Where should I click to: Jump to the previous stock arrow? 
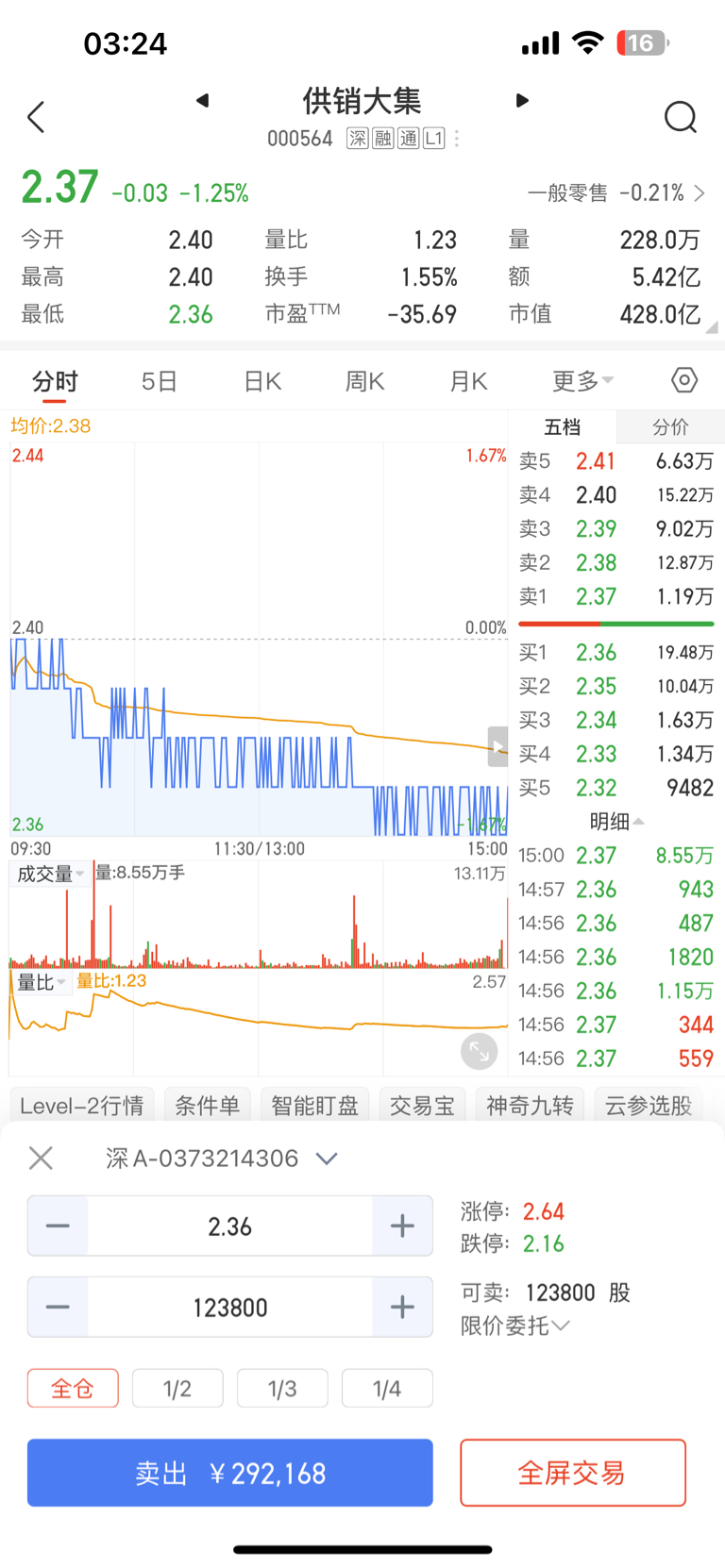point(202,100)
